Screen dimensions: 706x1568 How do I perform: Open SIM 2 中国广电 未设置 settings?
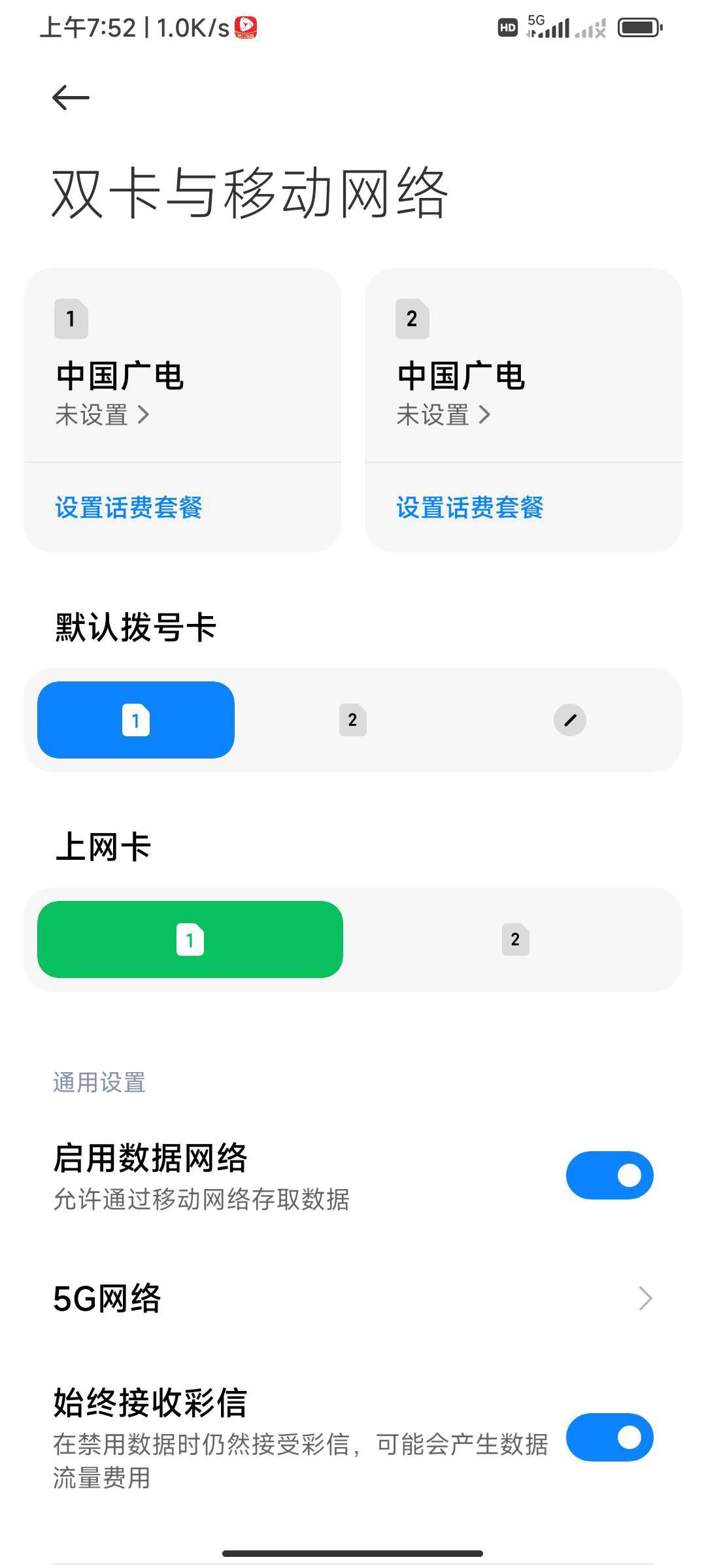pos(524,365)
